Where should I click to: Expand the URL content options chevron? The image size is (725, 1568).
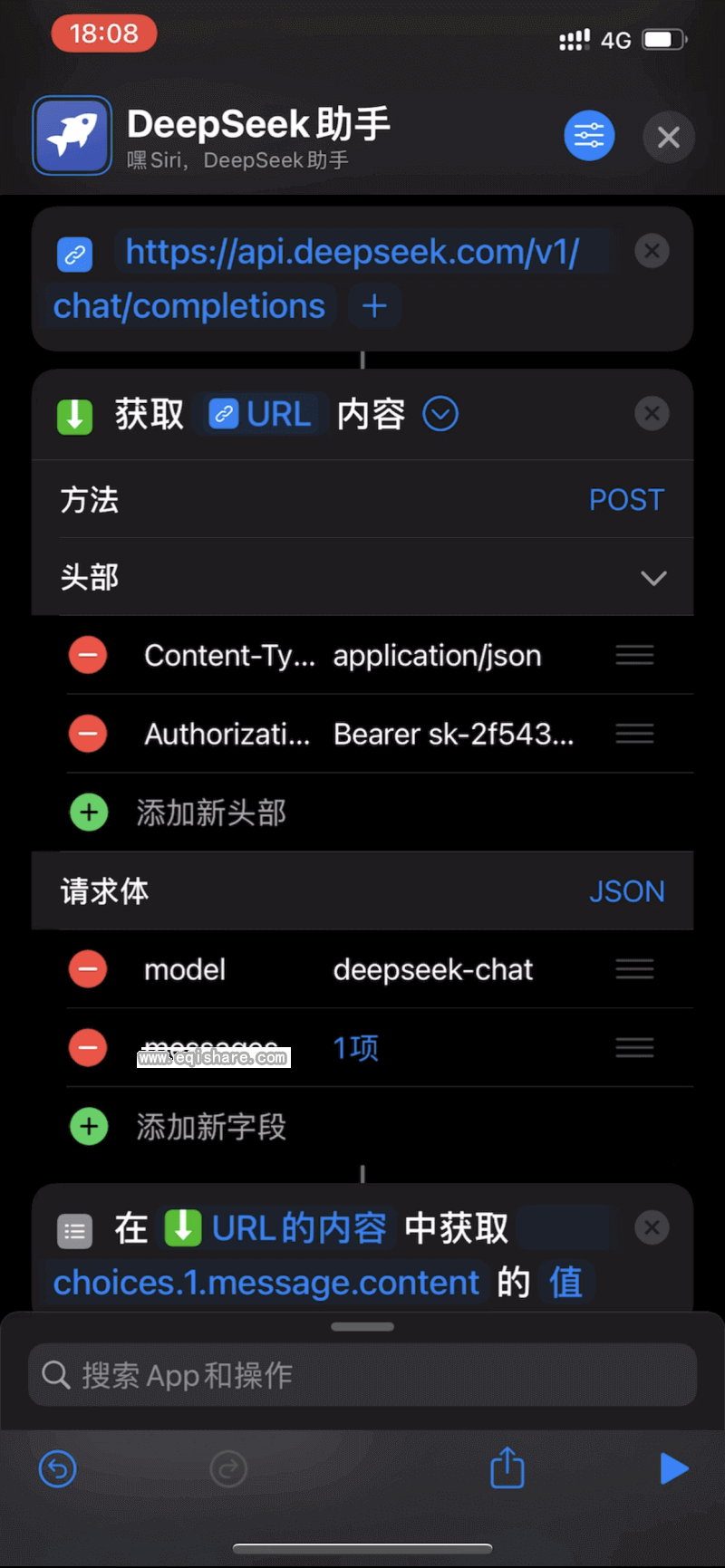[440, 413]
